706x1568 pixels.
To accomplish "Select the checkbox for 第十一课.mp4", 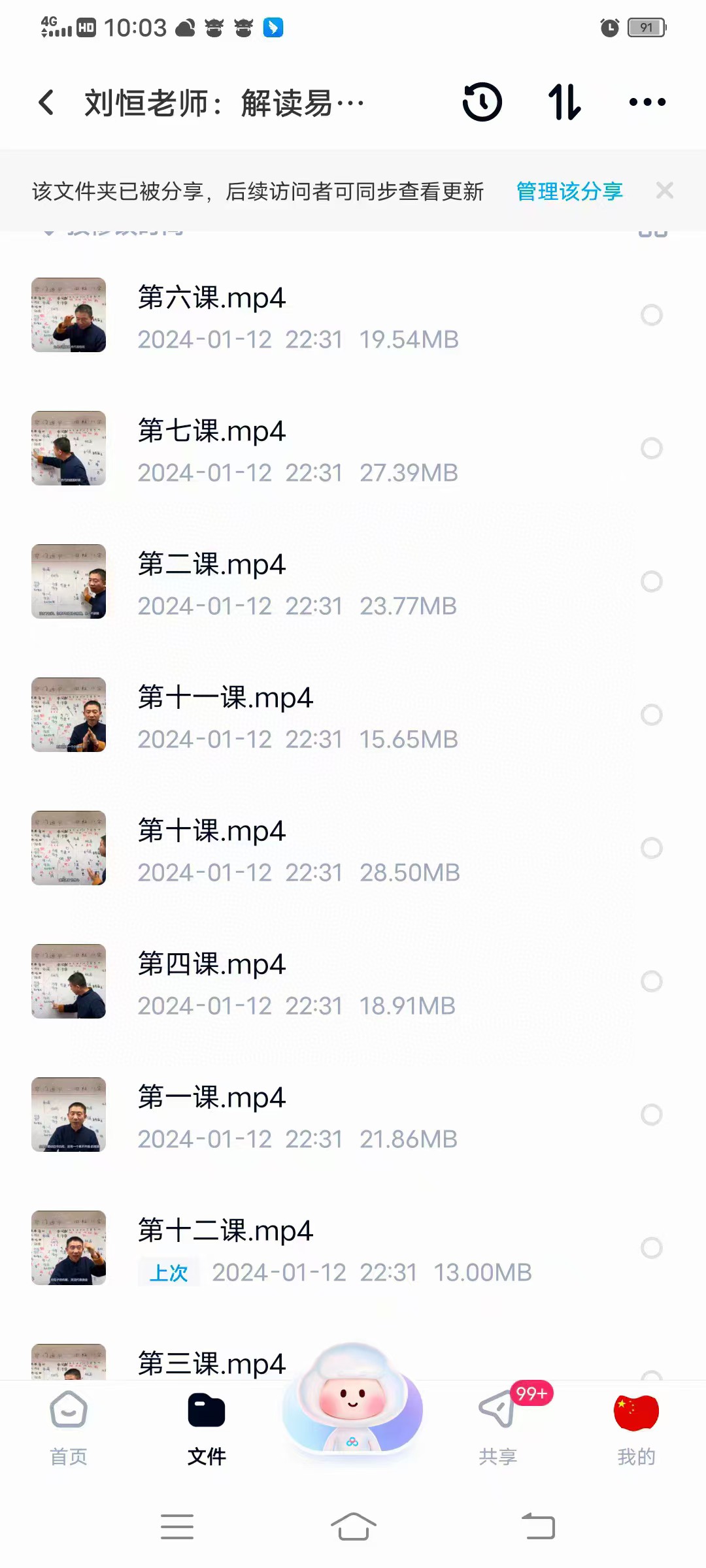I will click(x=651, y=715).
